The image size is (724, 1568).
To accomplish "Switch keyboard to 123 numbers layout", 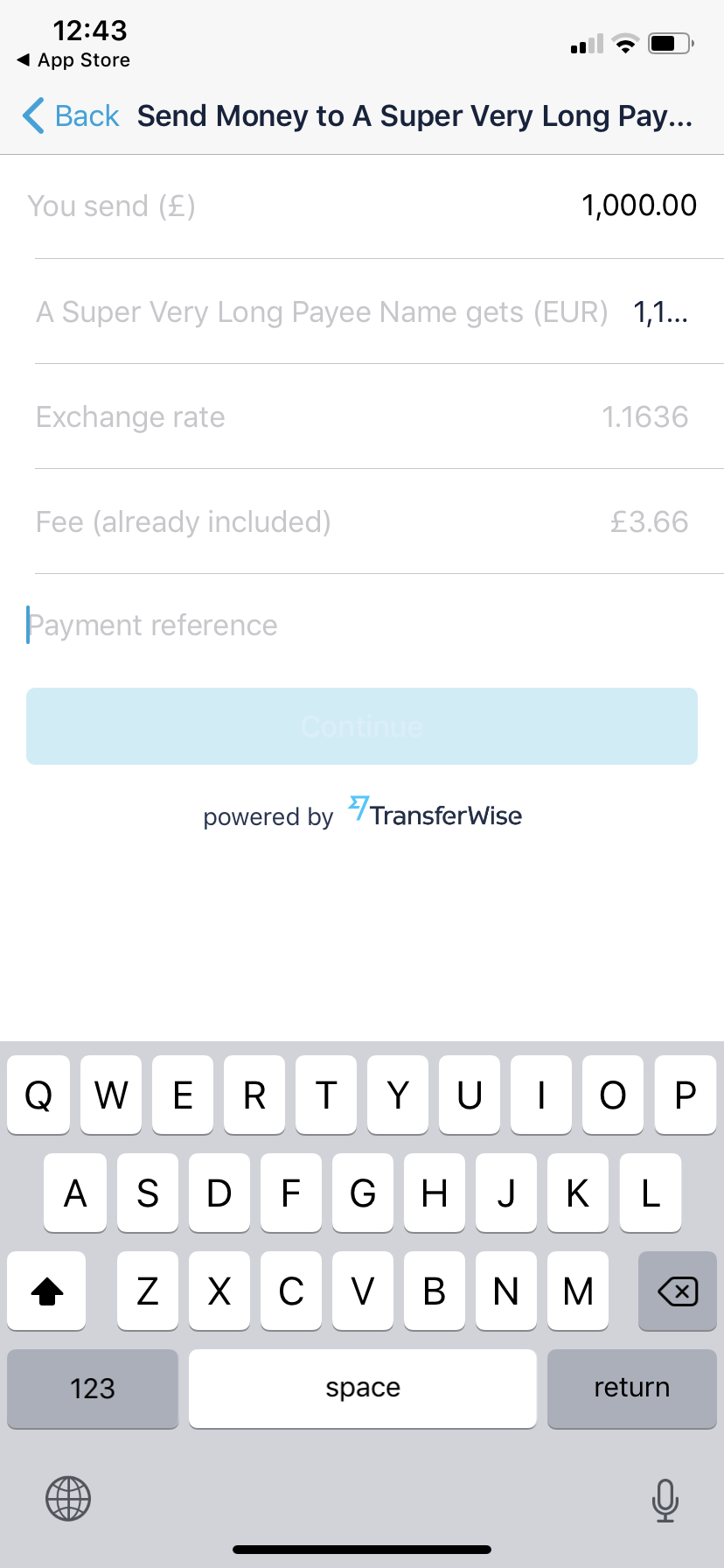I will [x=93, y=1389].
